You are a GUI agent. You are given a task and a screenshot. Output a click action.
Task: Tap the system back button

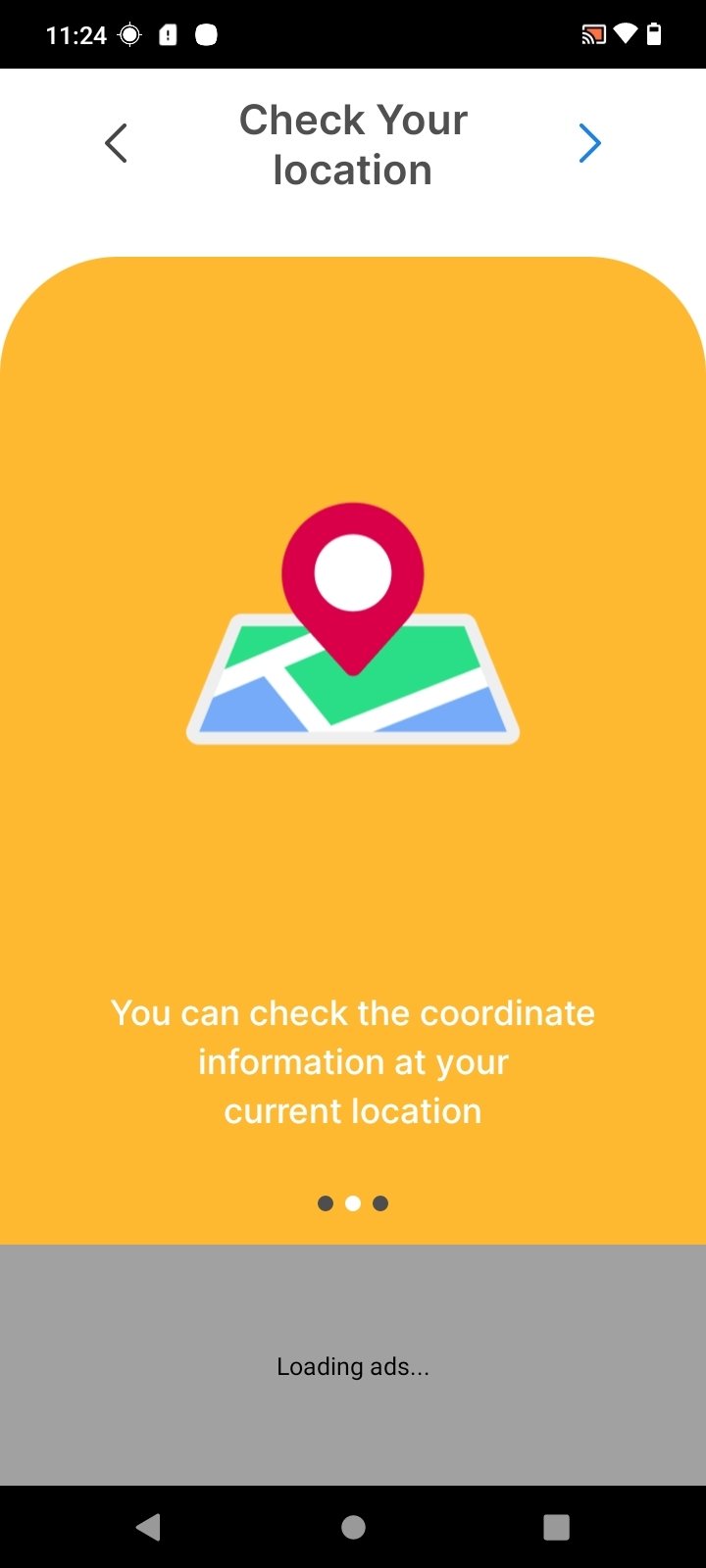pos(148,1527)
